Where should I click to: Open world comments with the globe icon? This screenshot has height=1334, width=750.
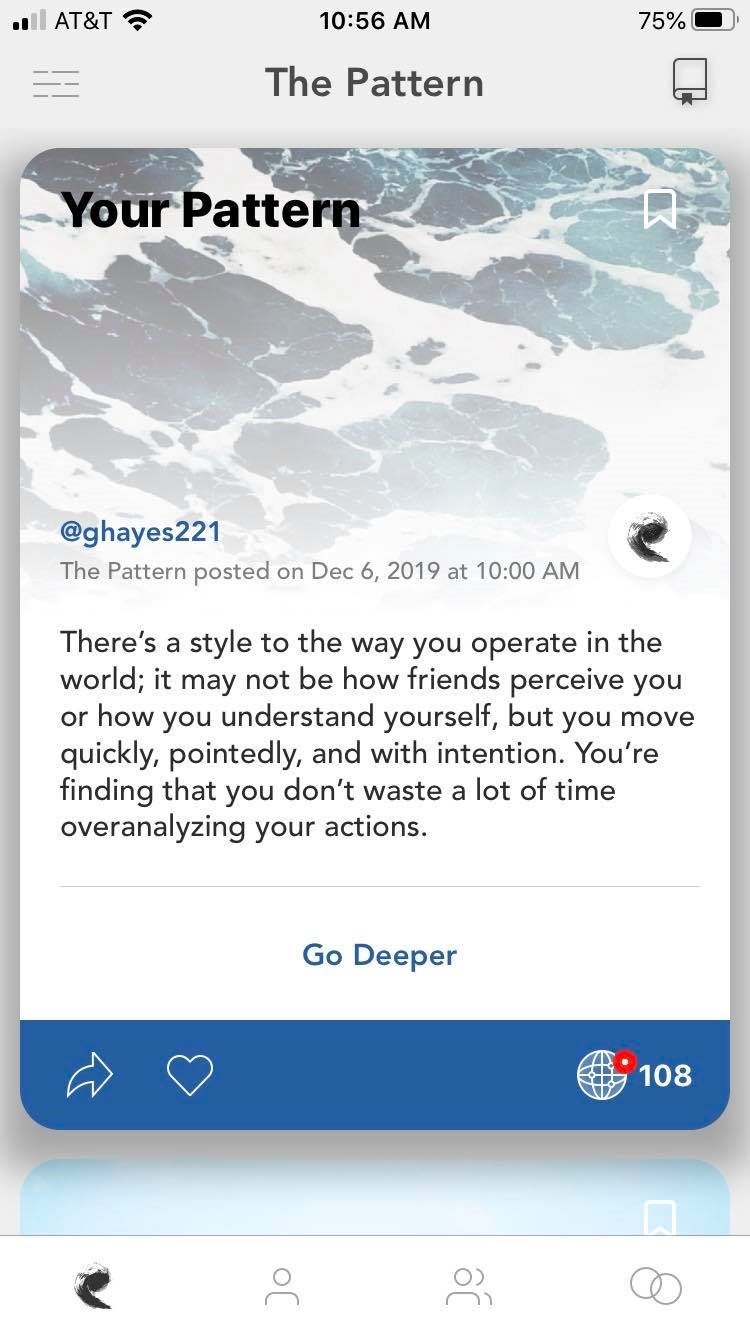coord(602,1077)
